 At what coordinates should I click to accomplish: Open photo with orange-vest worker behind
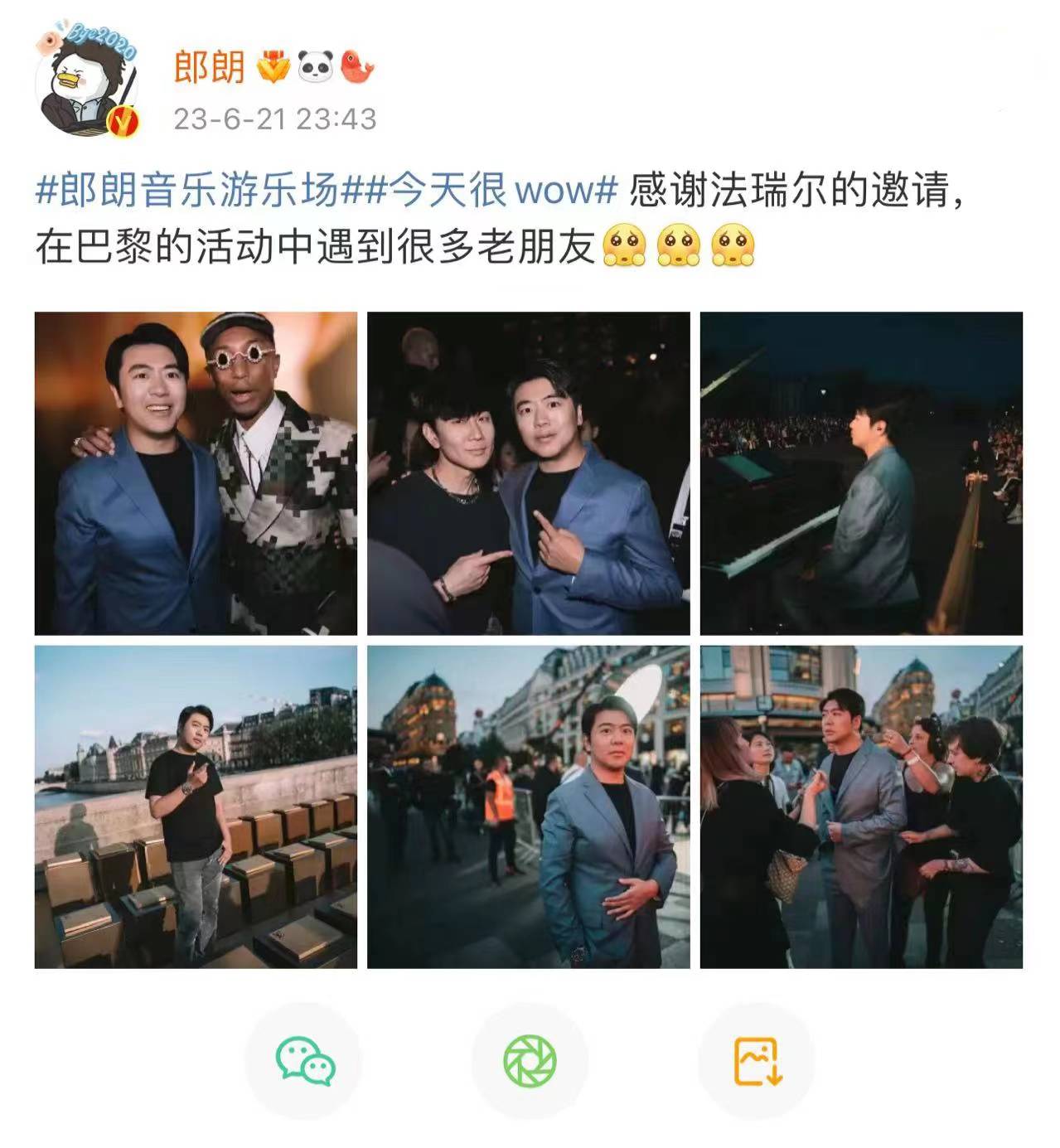click(529, 807)
